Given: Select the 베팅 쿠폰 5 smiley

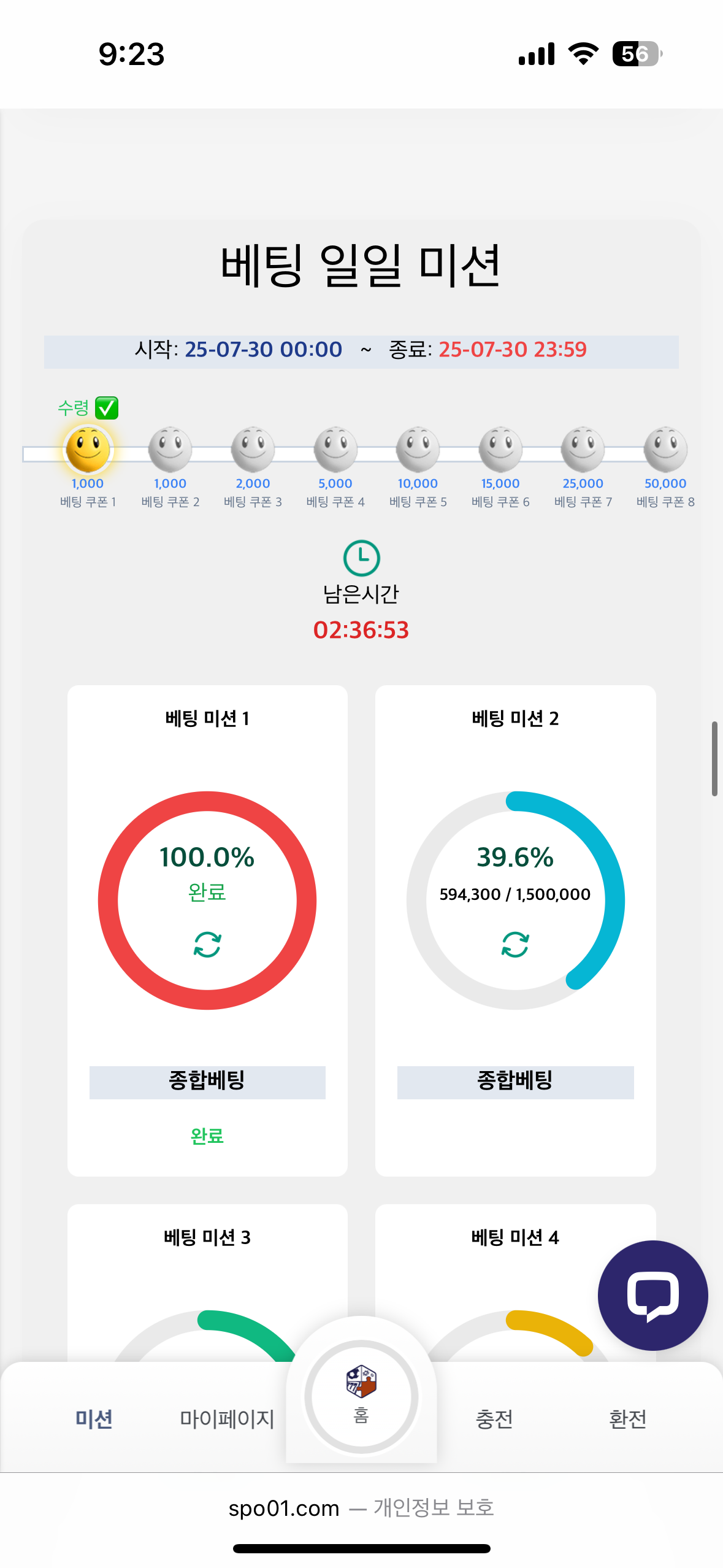Looking at the screenshot, I should pyautogui.click(x=418, y=450).
